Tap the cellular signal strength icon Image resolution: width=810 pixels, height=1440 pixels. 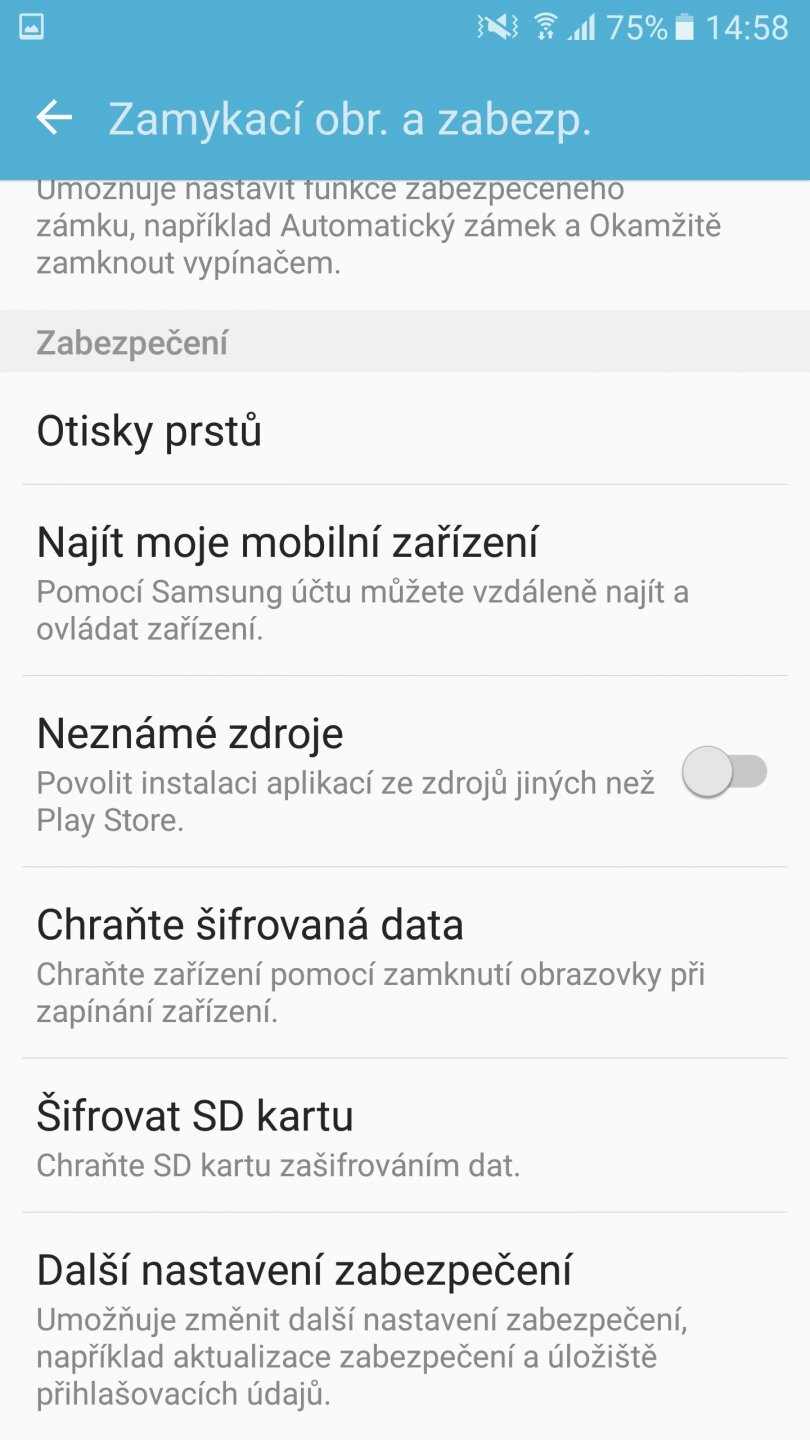click(x=584, y=27)
